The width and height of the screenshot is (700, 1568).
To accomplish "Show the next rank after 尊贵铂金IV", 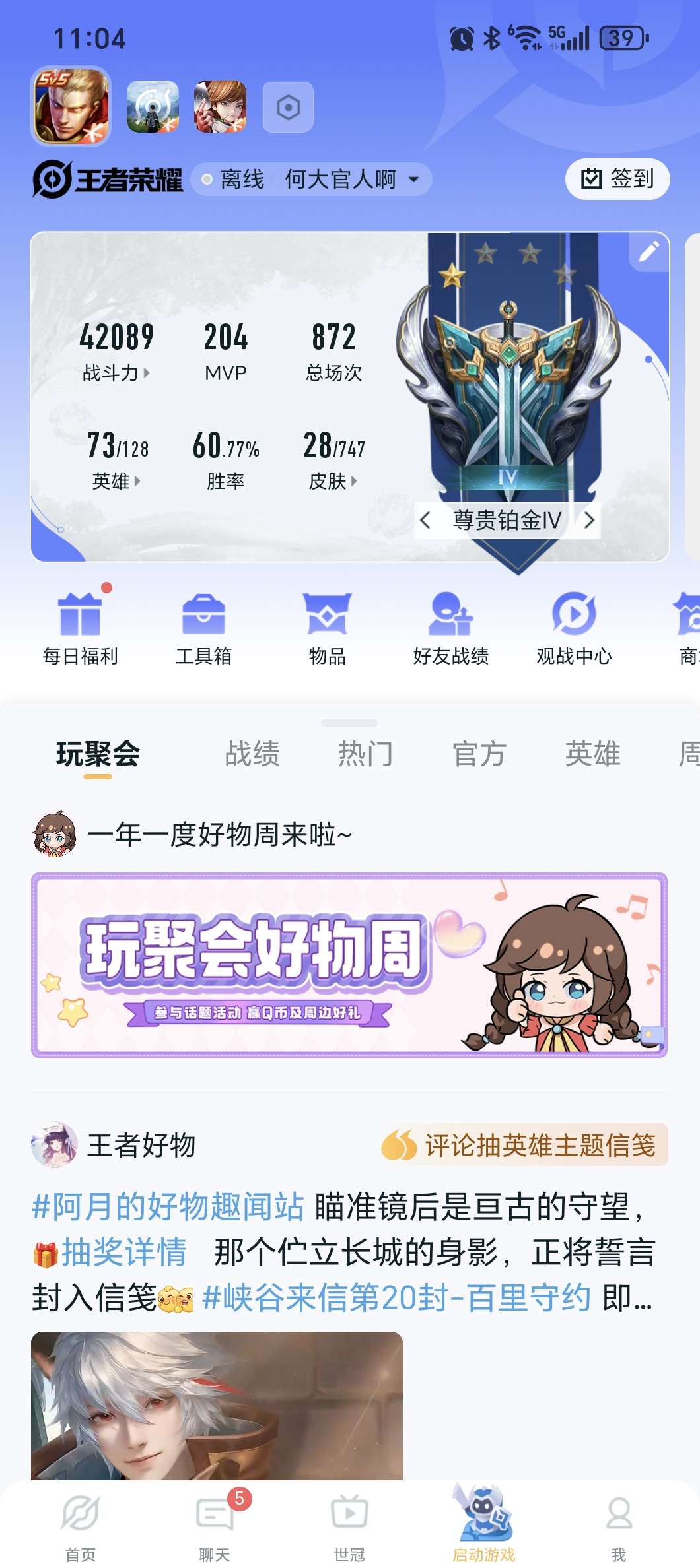I will [589, 520].
